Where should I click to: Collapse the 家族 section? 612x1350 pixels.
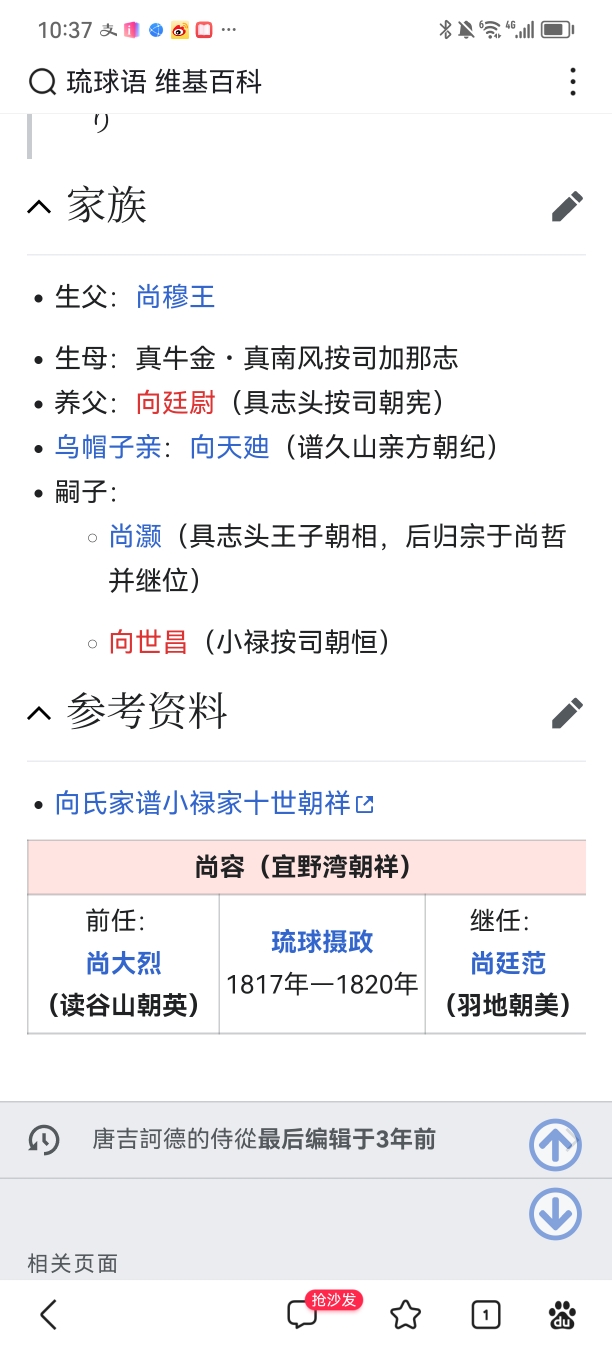point(39,207)
